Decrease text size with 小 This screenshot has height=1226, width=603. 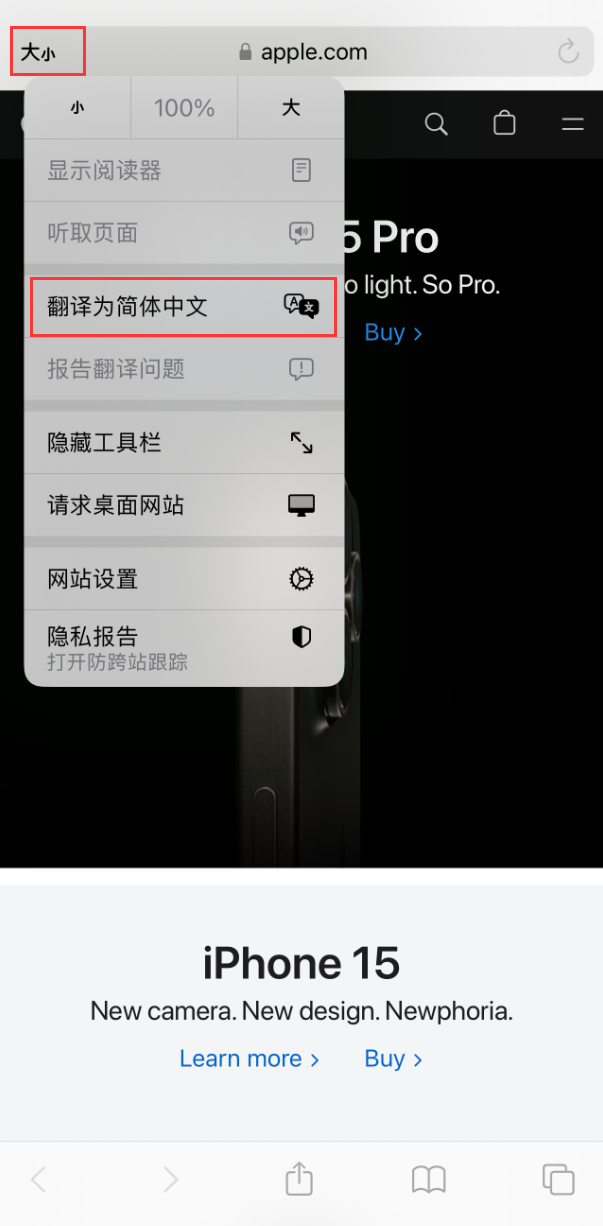click(78, 108)
